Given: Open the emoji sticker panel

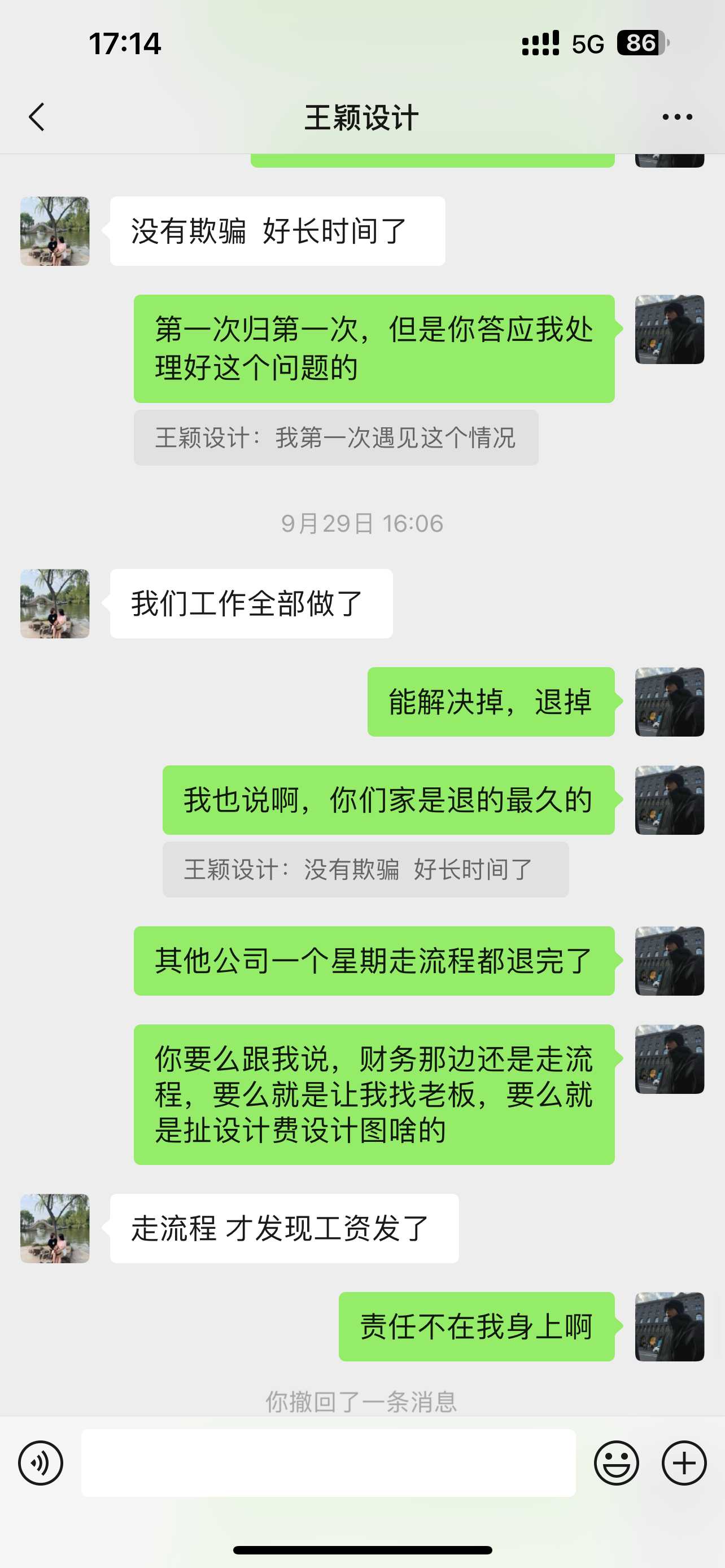Looking at the screenshot, I should point(616,1462).
